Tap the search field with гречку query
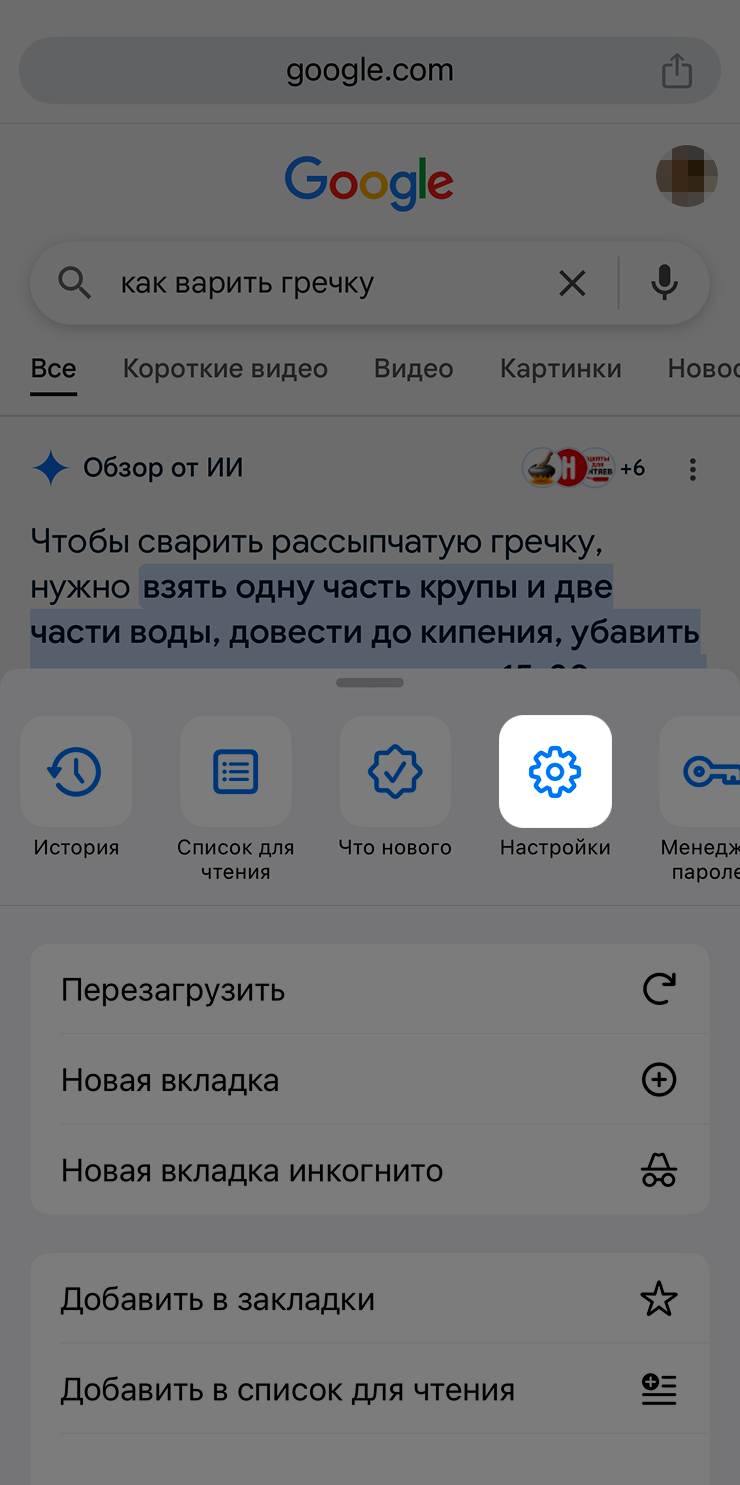 330,283
